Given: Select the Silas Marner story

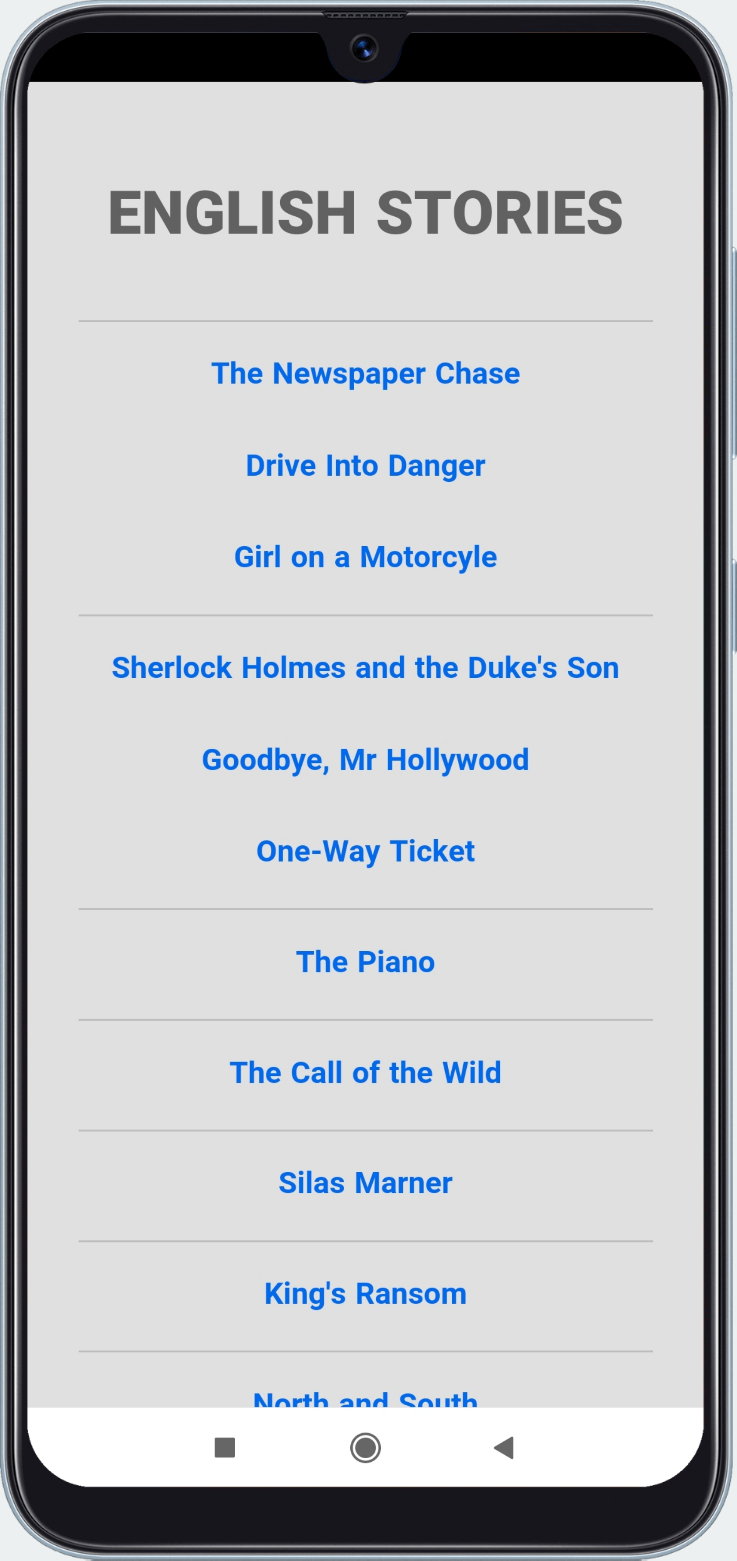Looking at the screenshot, I should [365, 1183].
